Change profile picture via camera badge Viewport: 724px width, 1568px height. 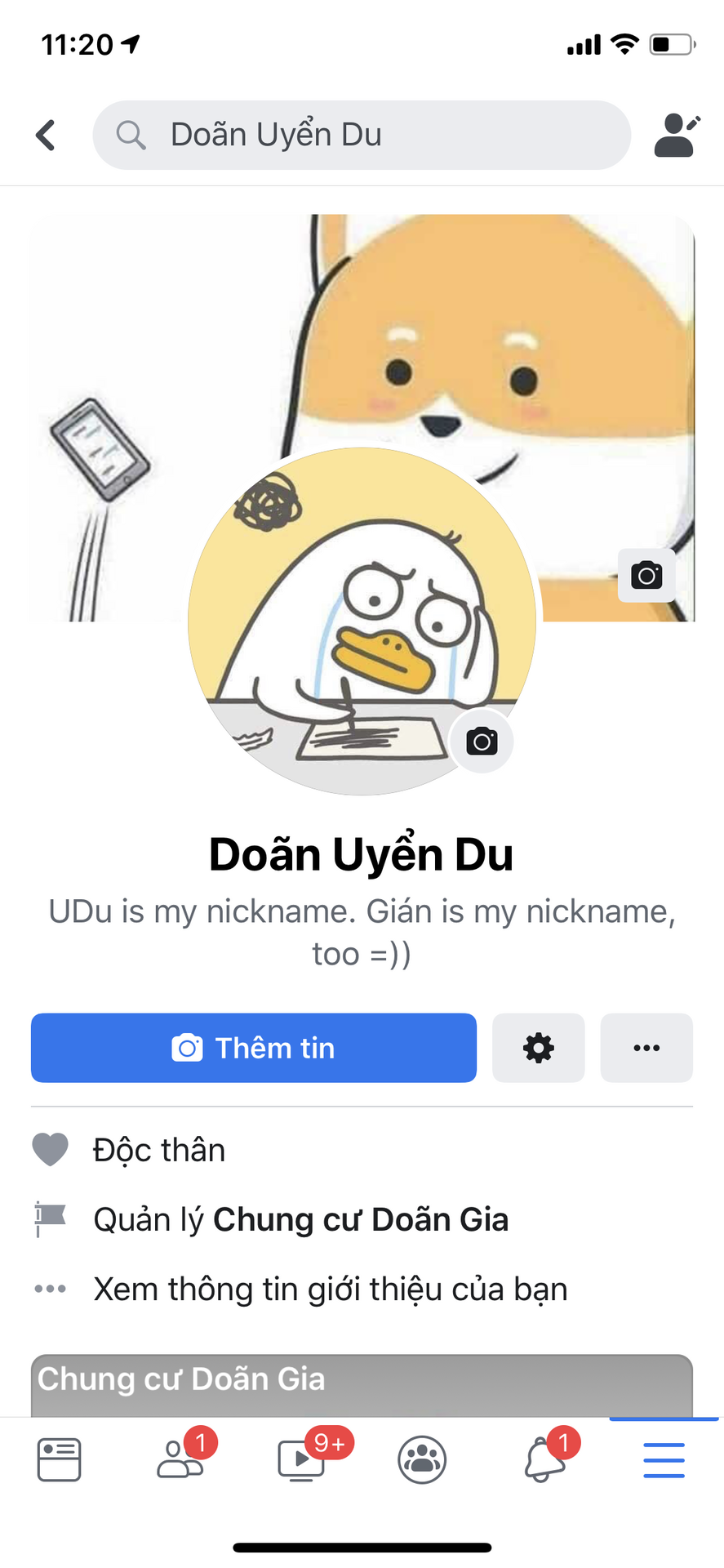click(x=482, y=742)
